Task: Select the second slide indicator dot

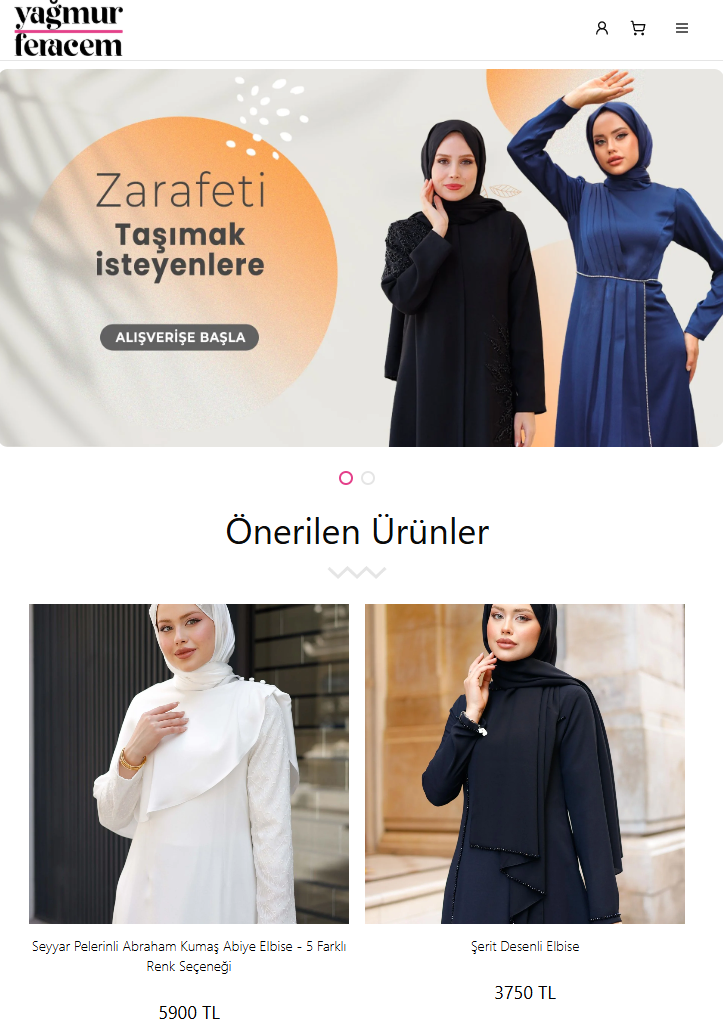Action: click(368, 478)
